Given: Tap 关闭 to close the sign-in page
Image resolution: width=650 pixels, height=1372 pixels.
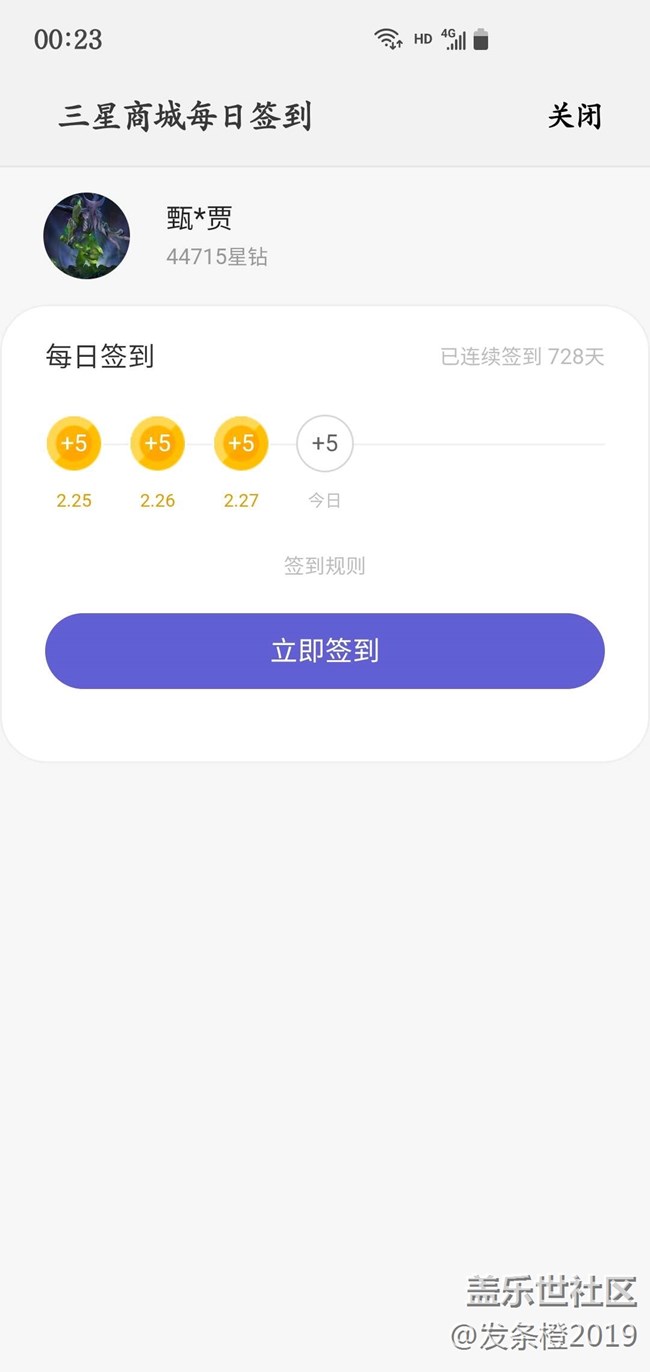Looking at the screenshot, I should (x=575, y=116).
